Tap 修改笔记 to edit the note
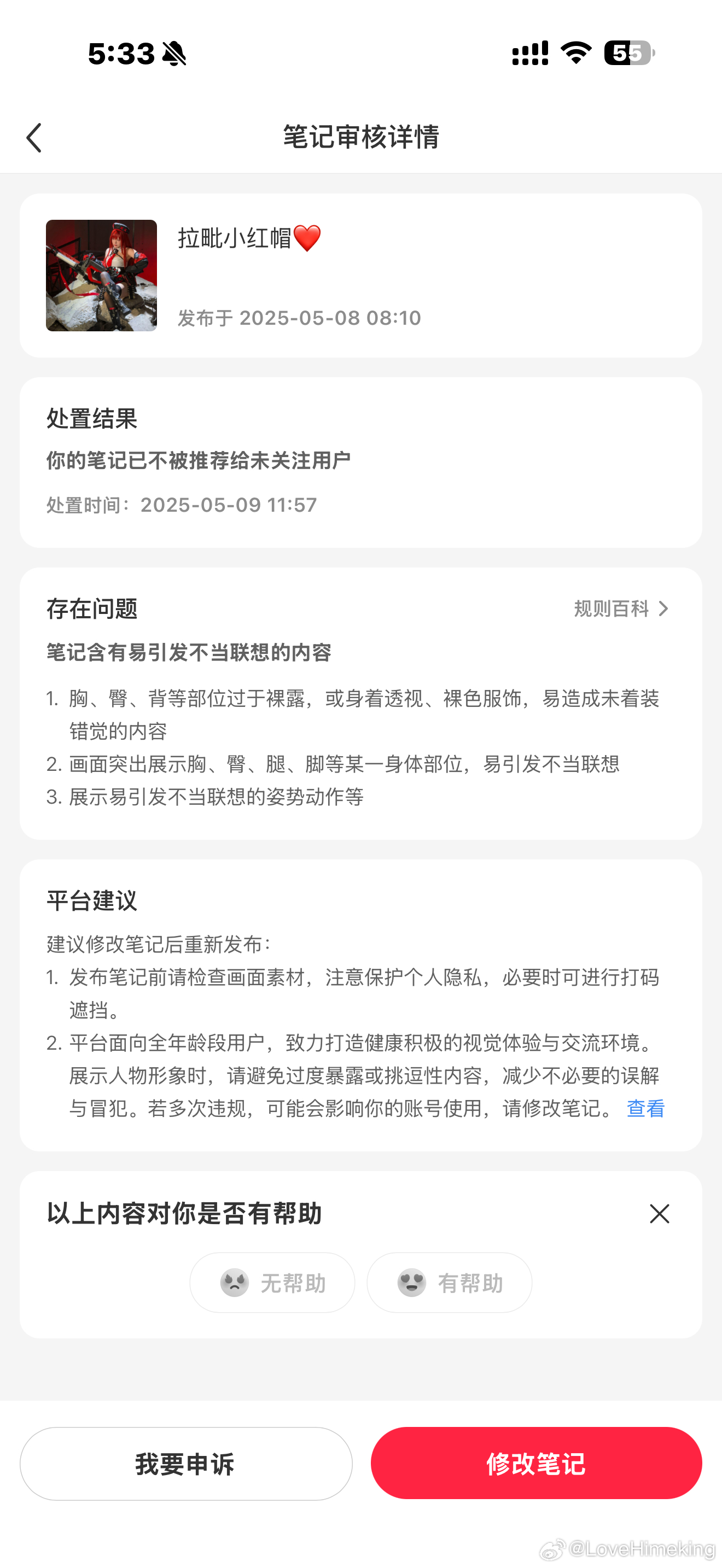The width and height of the screenshot is (722, 1568). [537, 1464]
